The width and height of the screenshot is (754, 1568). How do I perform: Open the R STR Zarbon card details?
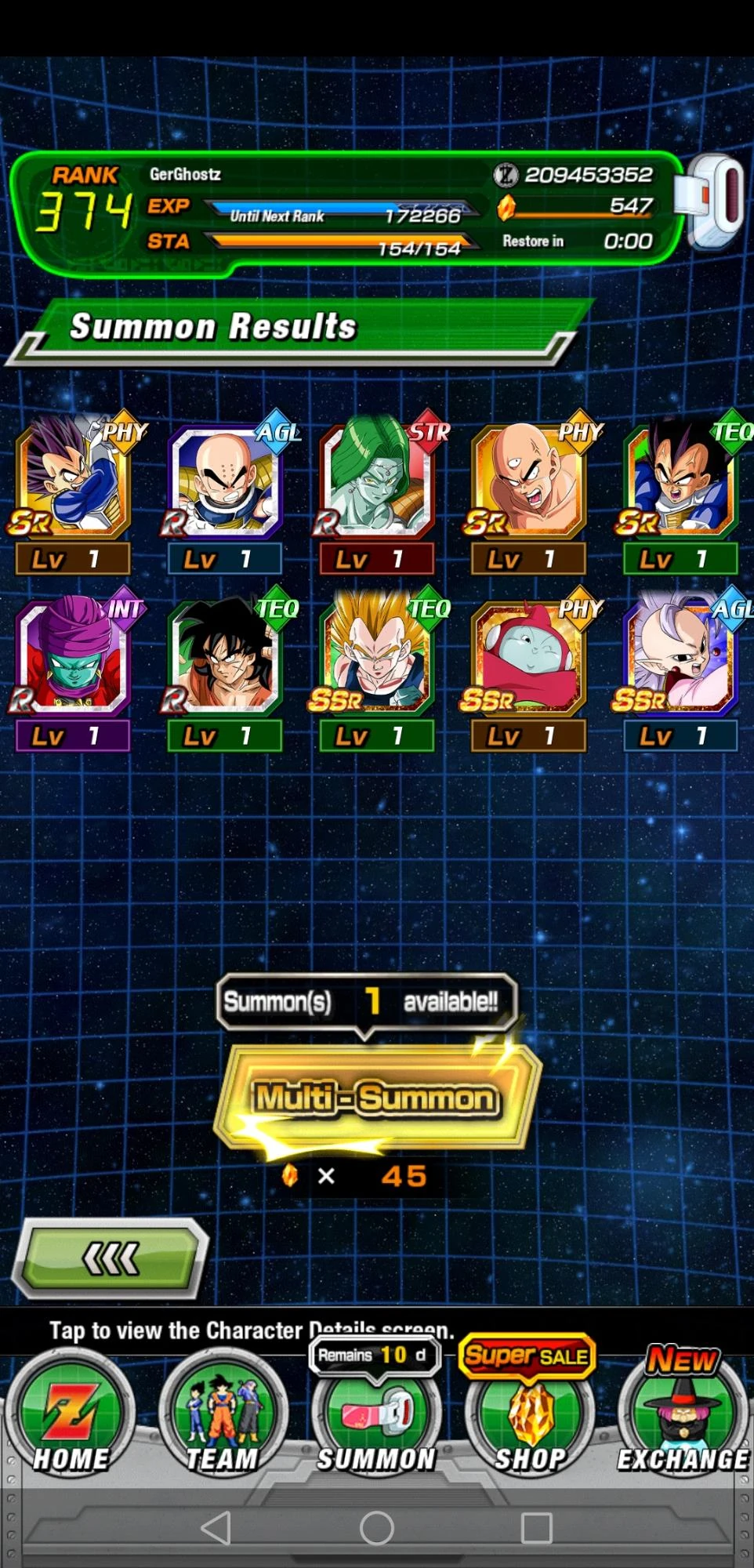[x=377, y=480]
